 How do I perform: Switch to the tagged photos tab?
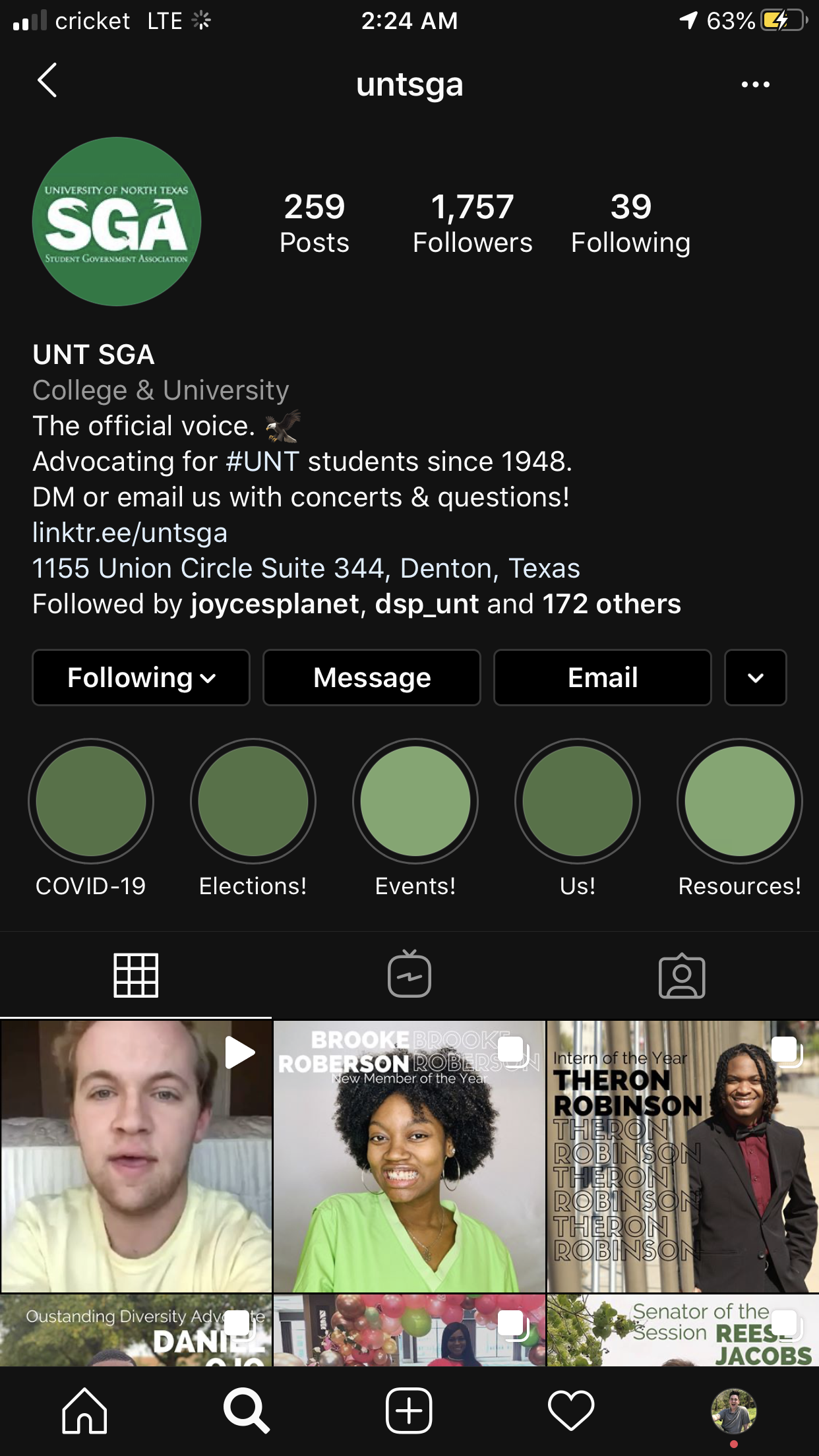[682, 976]
